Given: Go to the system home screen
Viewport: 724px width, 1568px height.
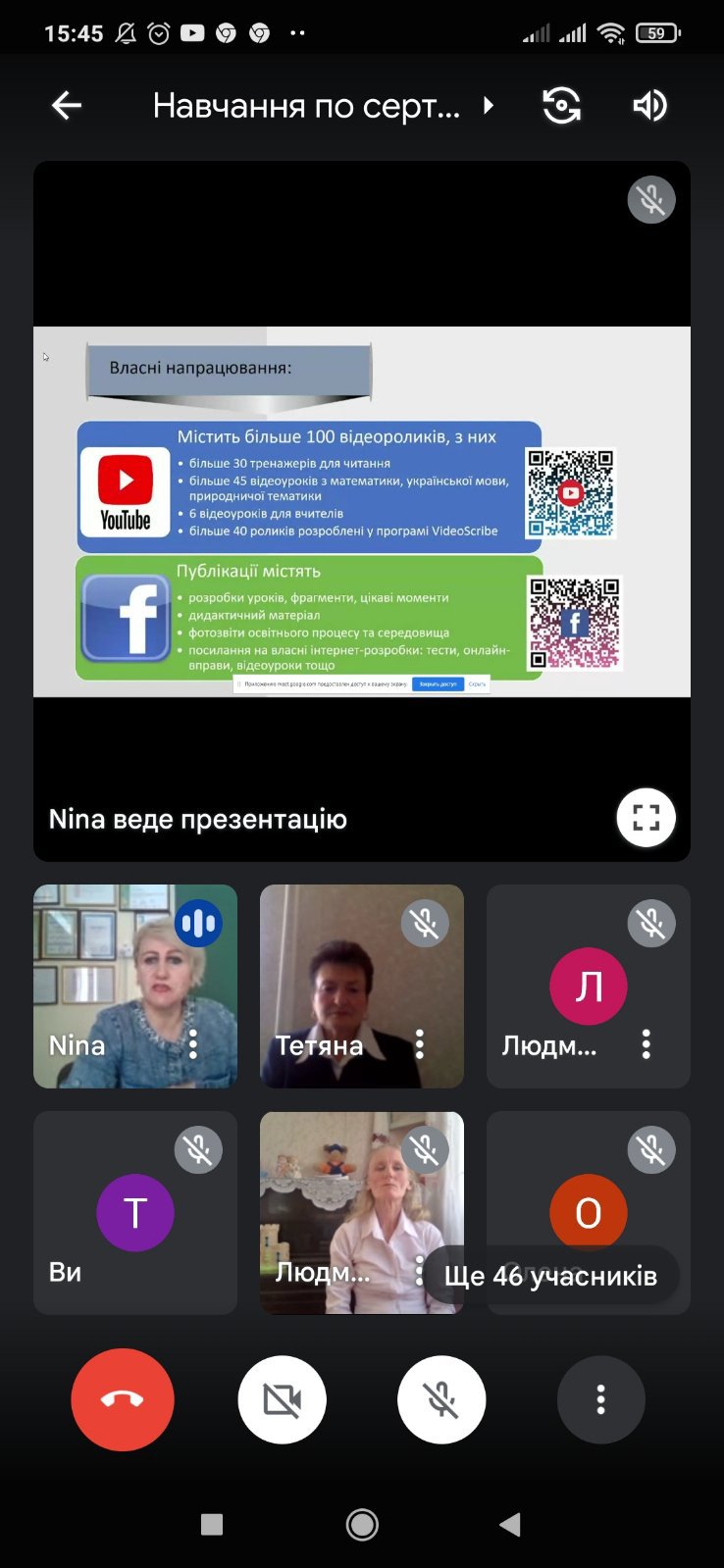Looking at the screenshot, I should (362, 1524).
